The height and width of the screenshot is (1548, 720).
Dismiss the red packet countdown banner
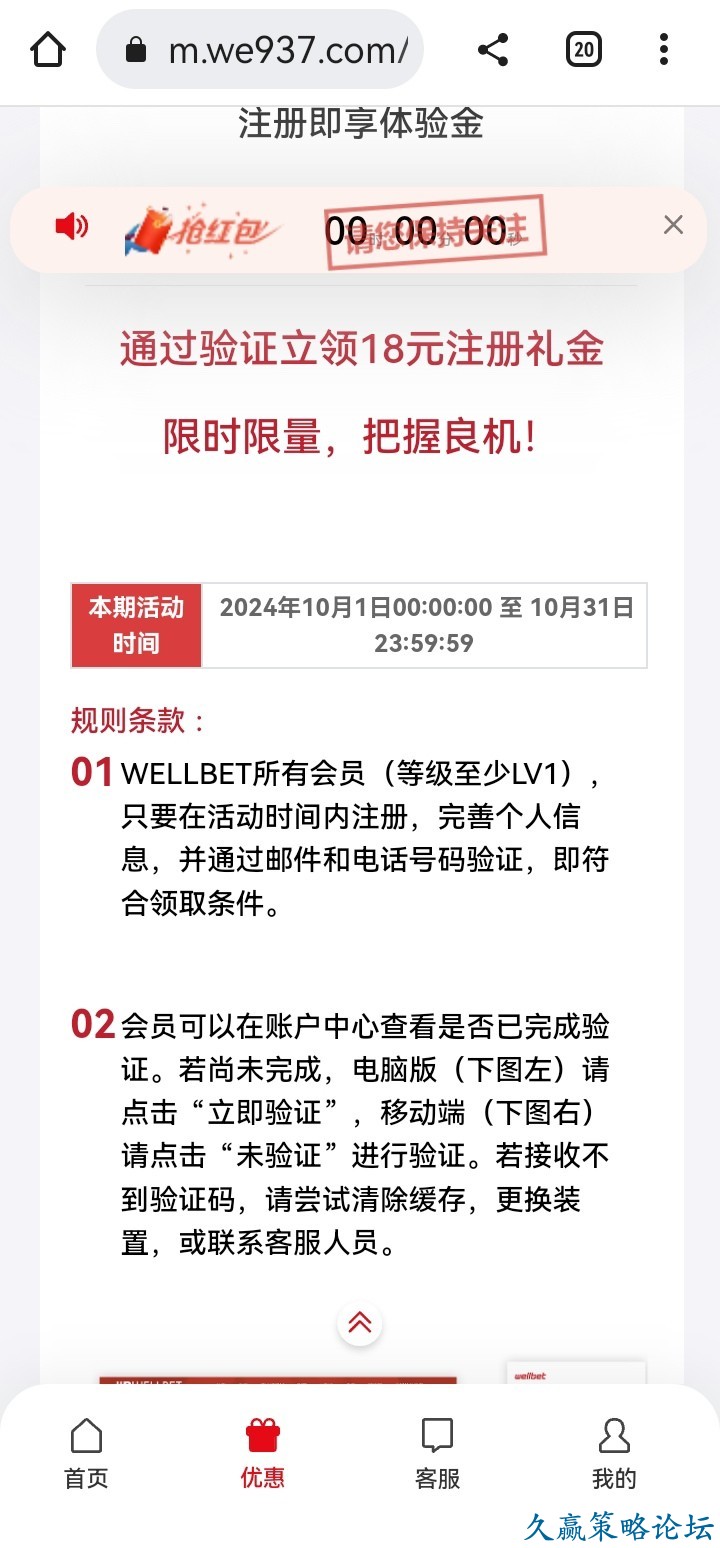coord(673,225)
